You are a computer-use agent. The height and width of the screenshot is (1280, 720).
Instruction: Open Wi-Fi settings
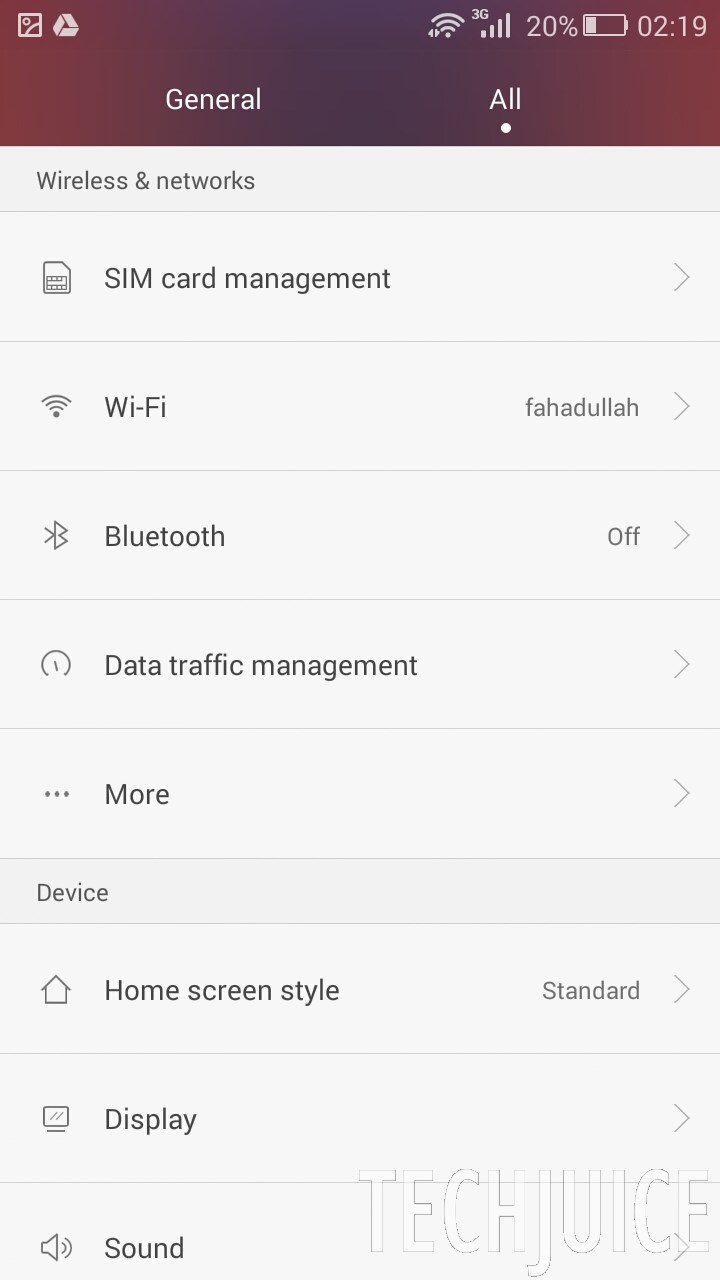click(x=360, y=407)
